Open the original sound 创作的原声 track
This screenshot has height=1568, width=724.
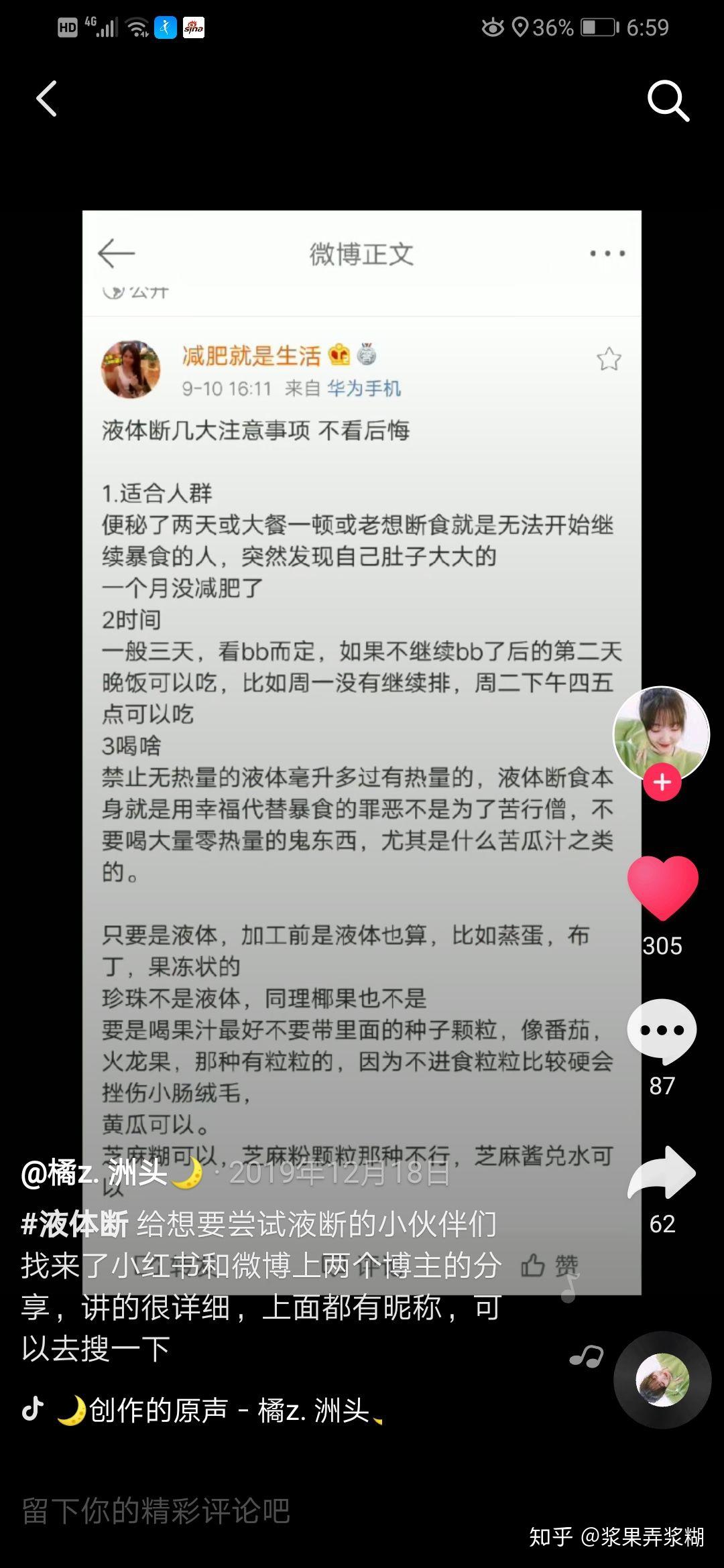click(228, 1410)
